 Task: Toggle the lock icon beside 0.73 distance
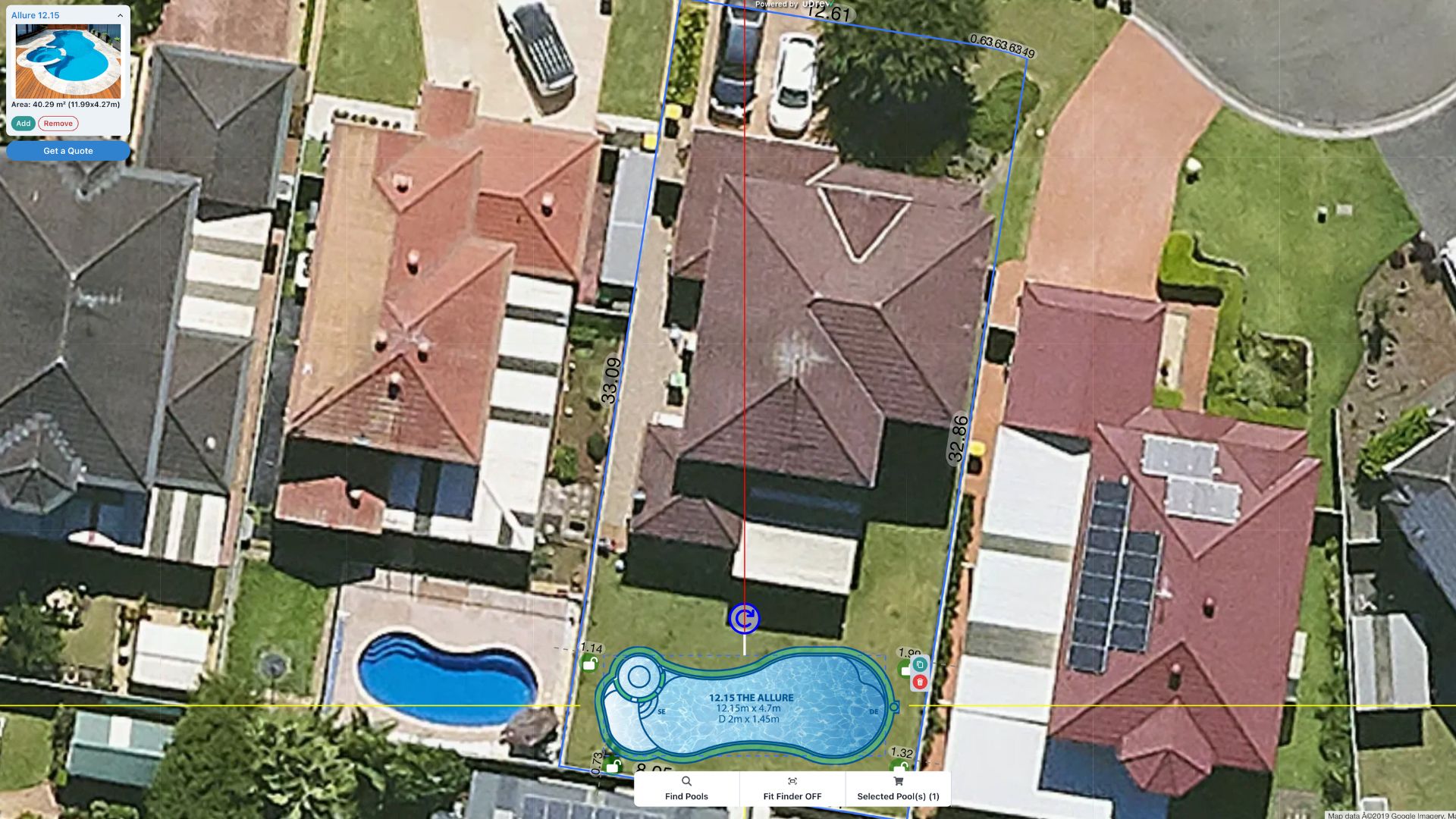pos(613,766)
